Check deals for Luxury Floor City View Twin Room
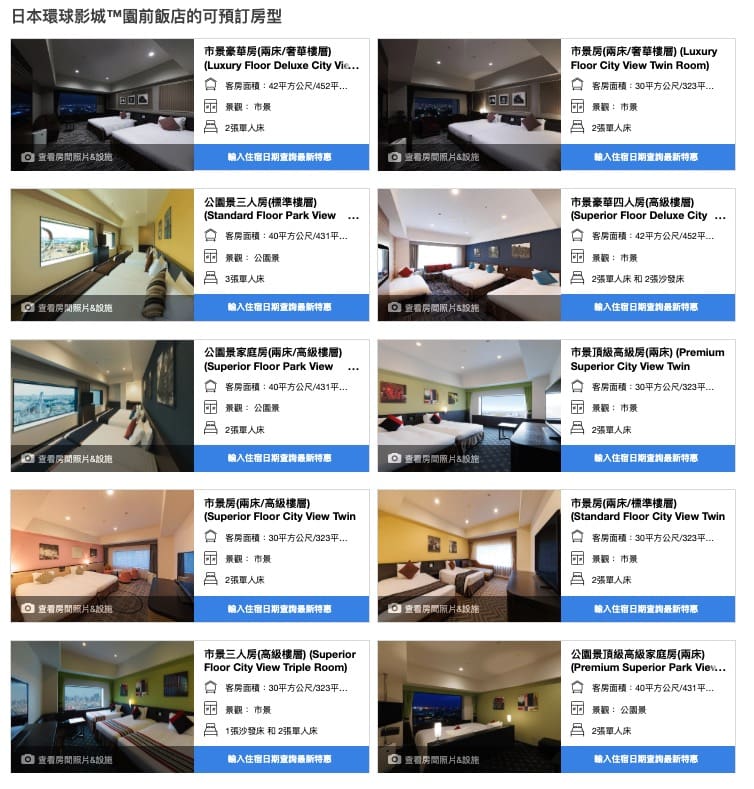 click(648, 157)
